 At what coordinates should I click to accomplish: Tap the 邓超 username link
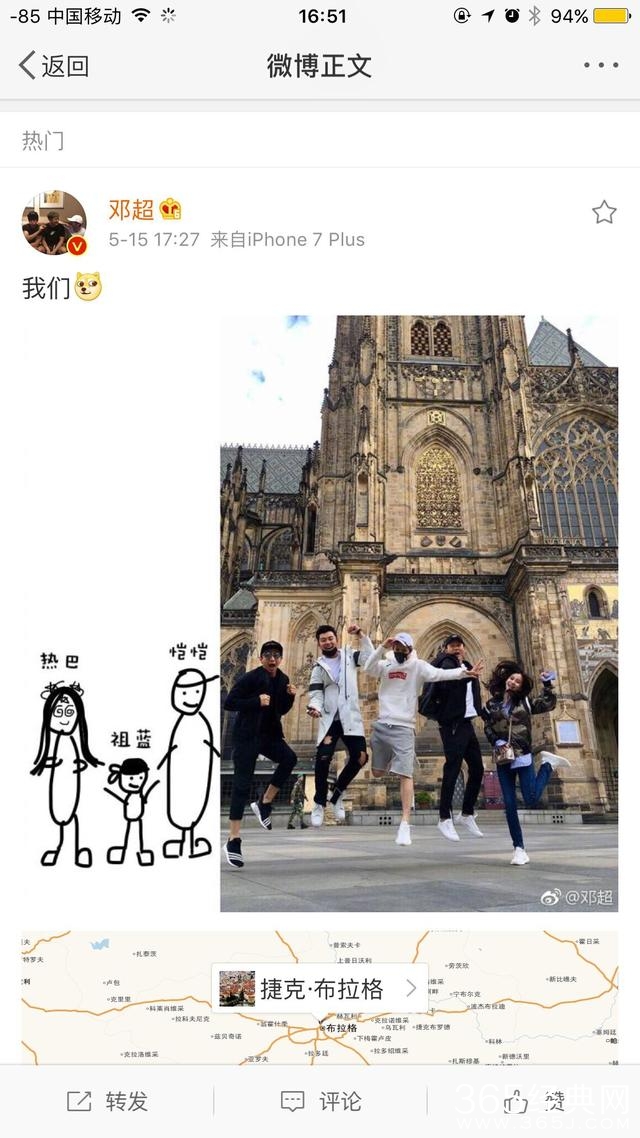coord(131,210)
